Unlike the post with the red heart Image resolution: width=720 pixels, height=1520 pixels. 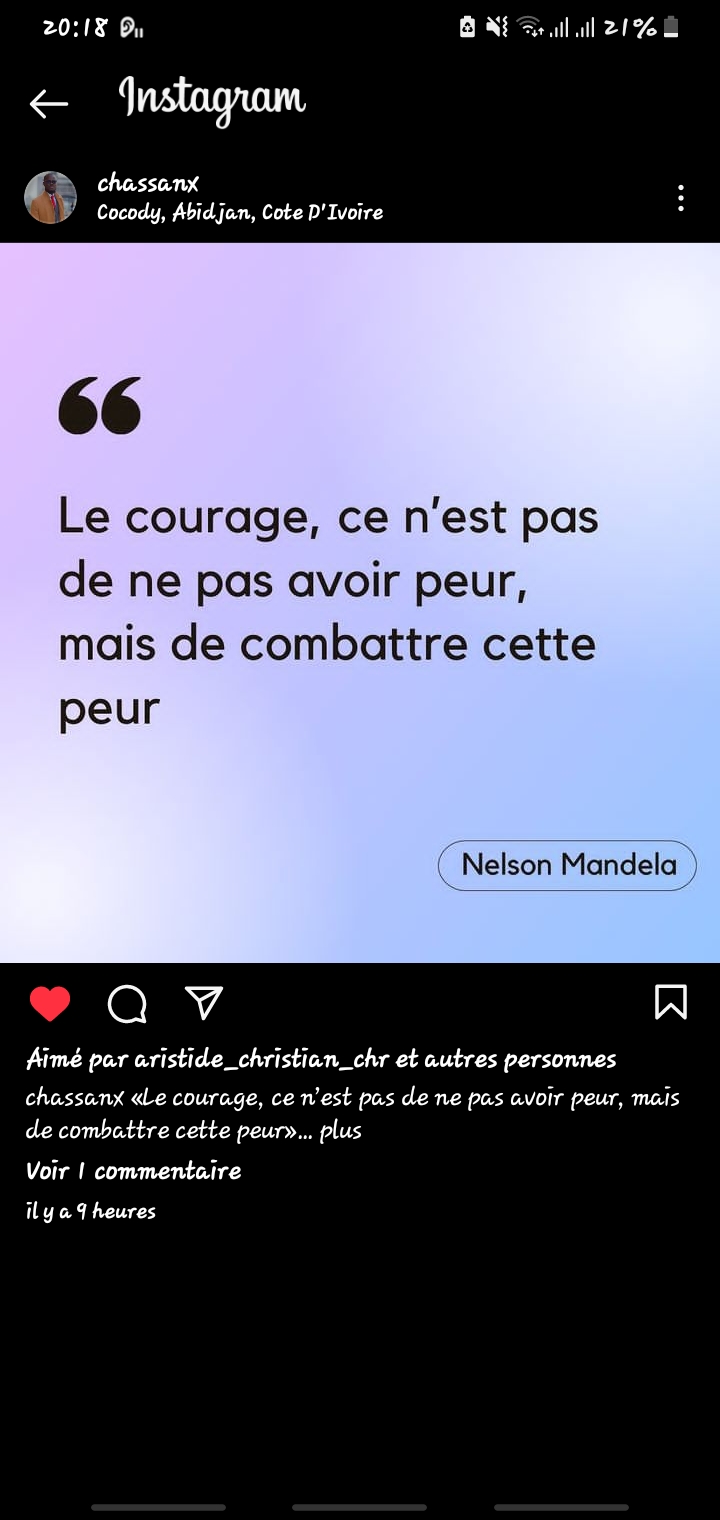point(50,1003)
